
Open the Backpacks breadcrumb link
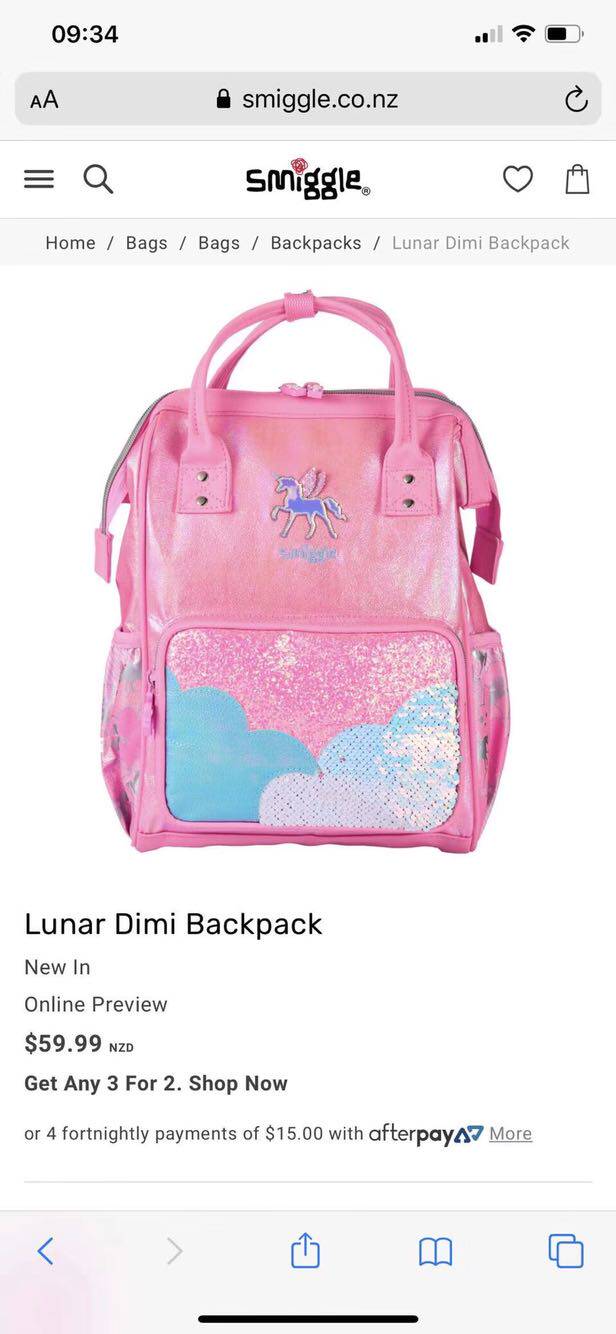pyautogui.click(x=316, y=243)
